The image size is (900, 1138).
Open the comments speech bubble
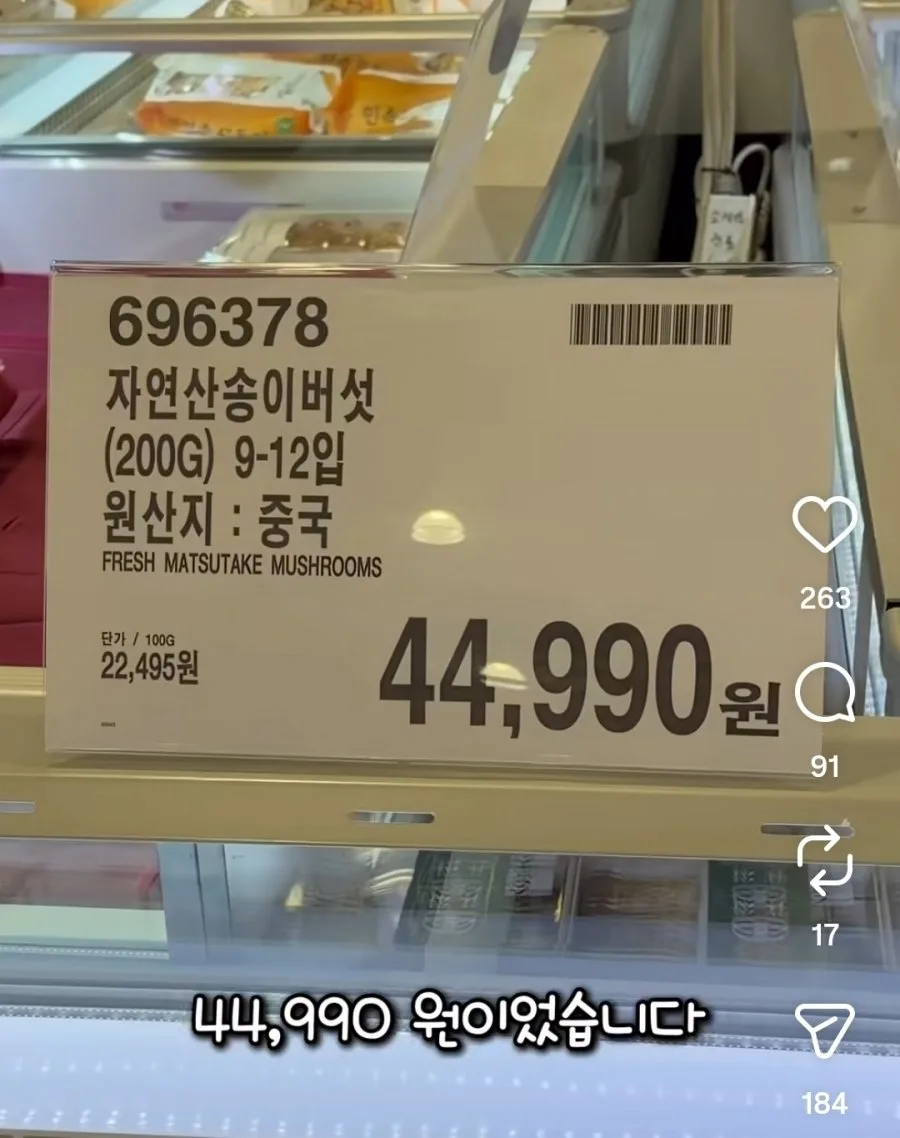coord(825,693)
